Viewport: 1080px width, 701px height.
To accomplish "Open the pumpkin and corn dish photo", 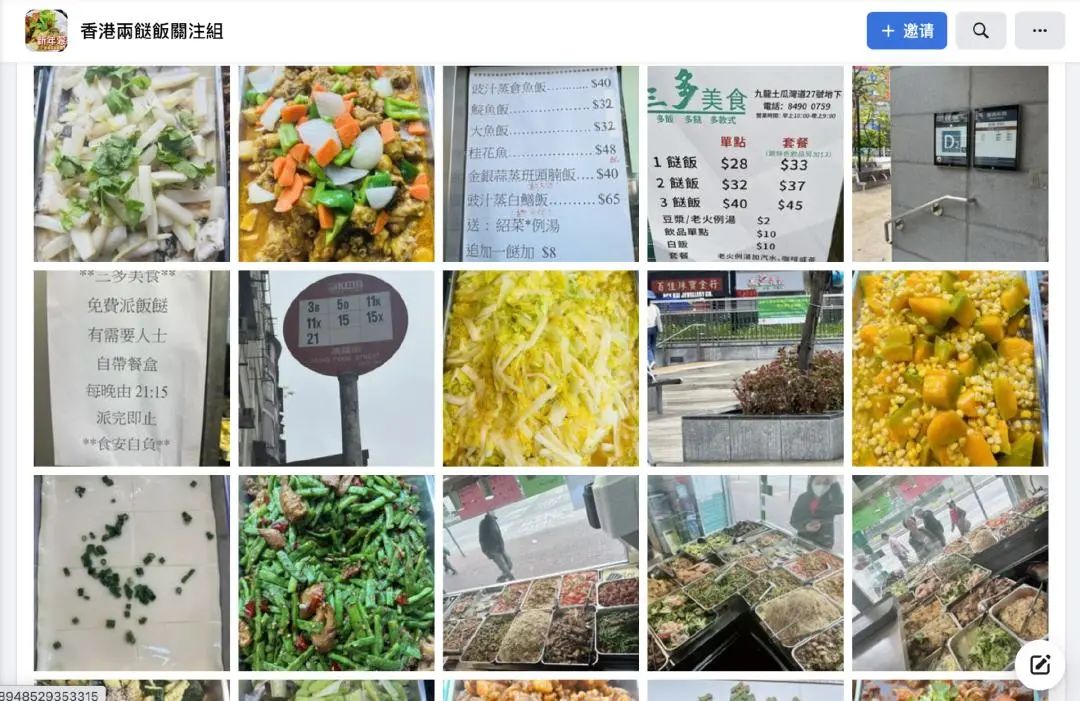I will point(949,368).
